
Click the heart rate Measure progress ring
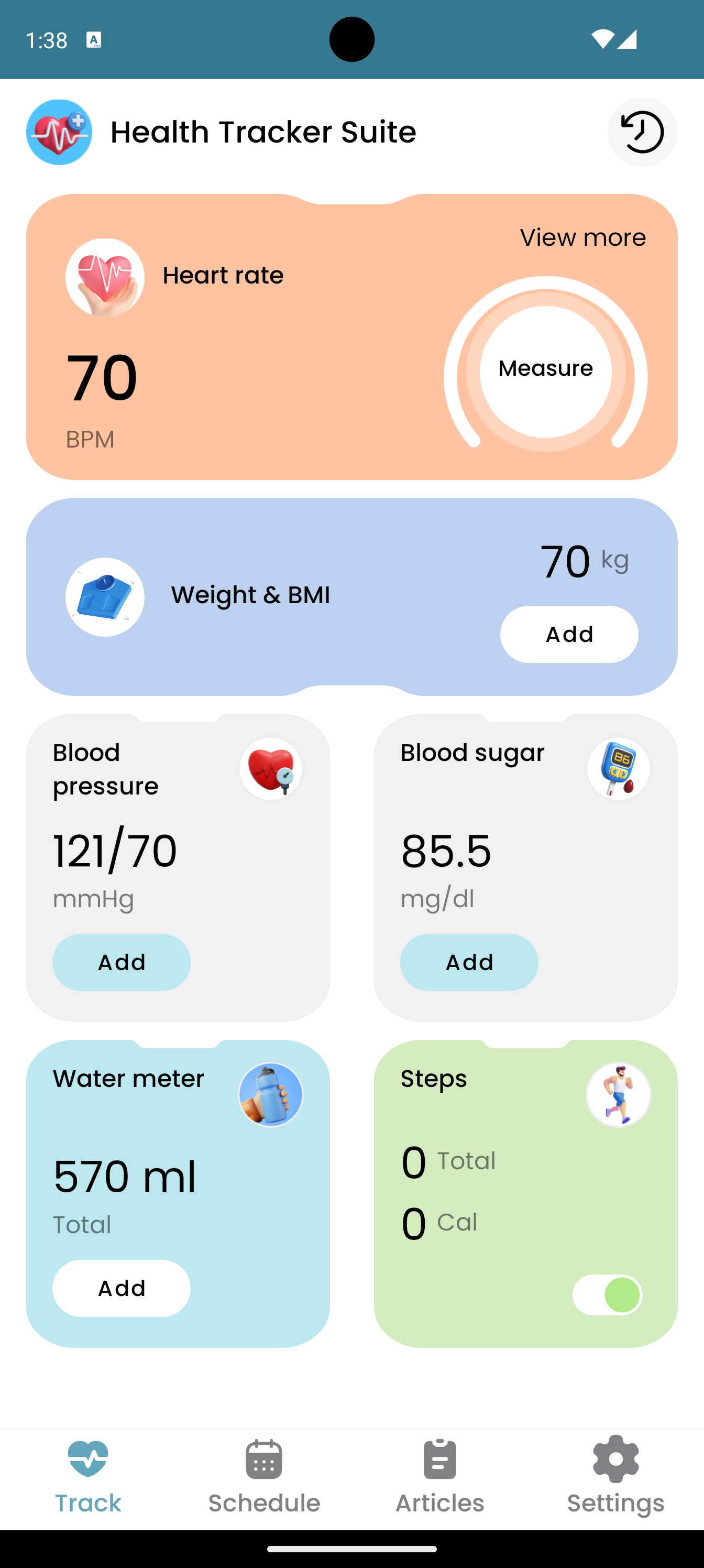click(x=545, y=368)
